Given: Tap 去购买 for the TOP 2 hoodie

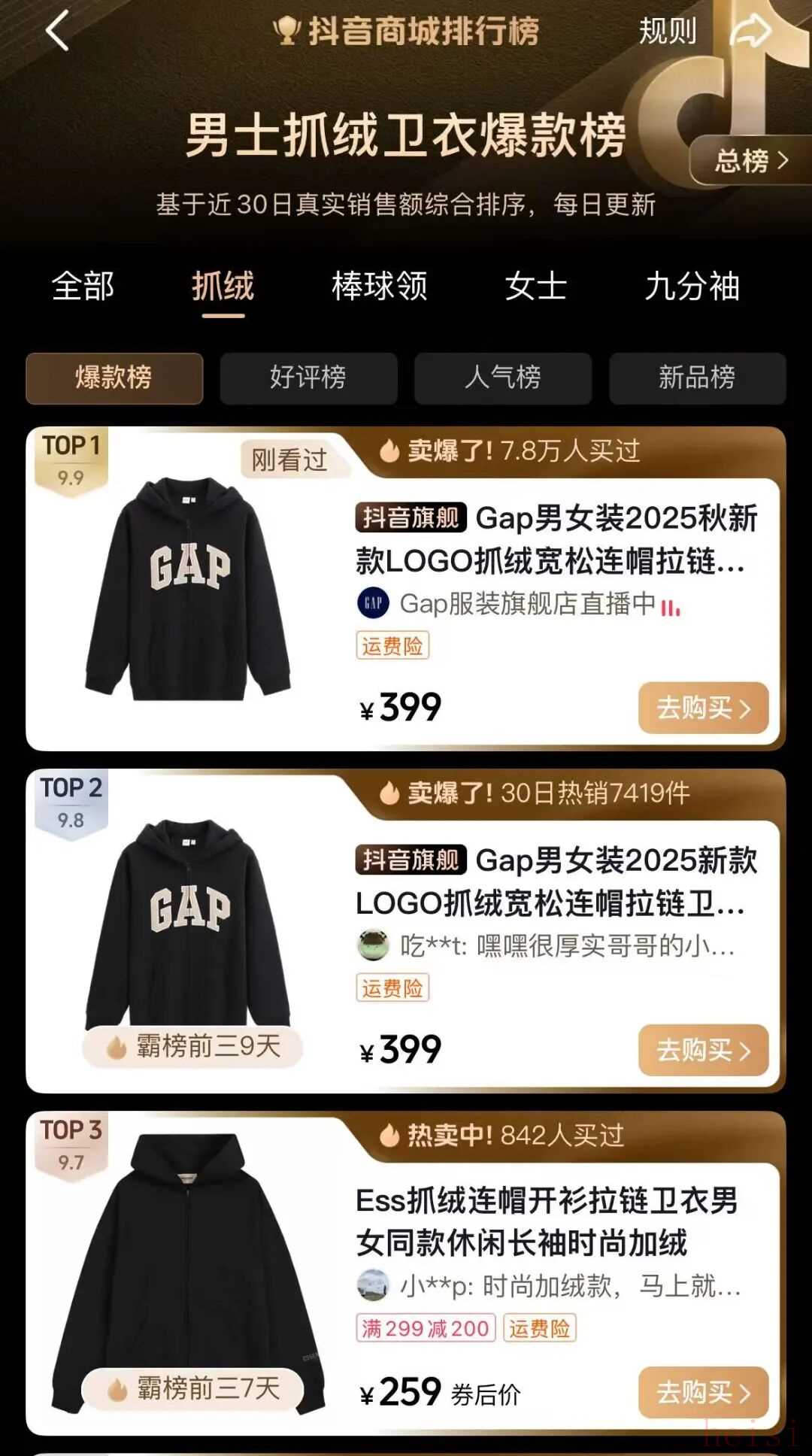Looking at the screenshot, I should 703,1050.
